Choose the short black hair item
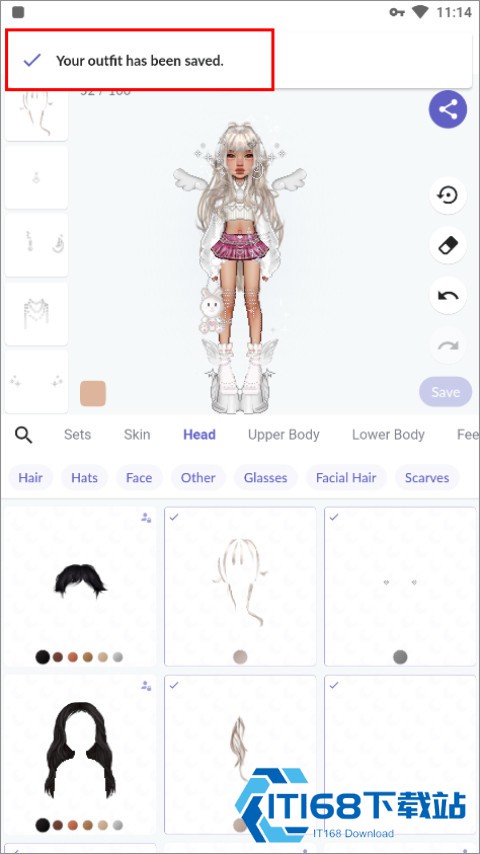Viewport: 480px width, 854px height. 80,587
